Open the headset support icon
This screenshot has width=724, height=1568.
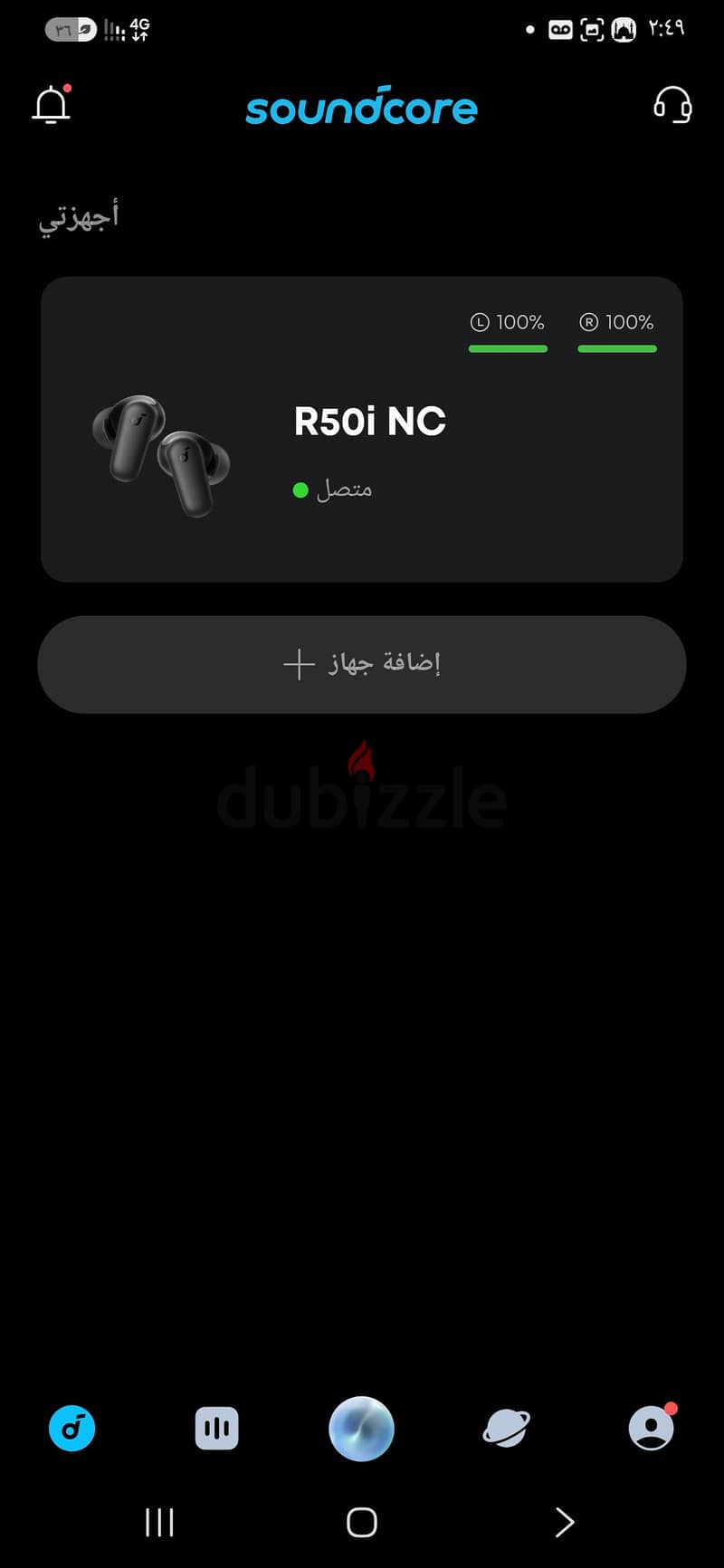tap(672, 105)
